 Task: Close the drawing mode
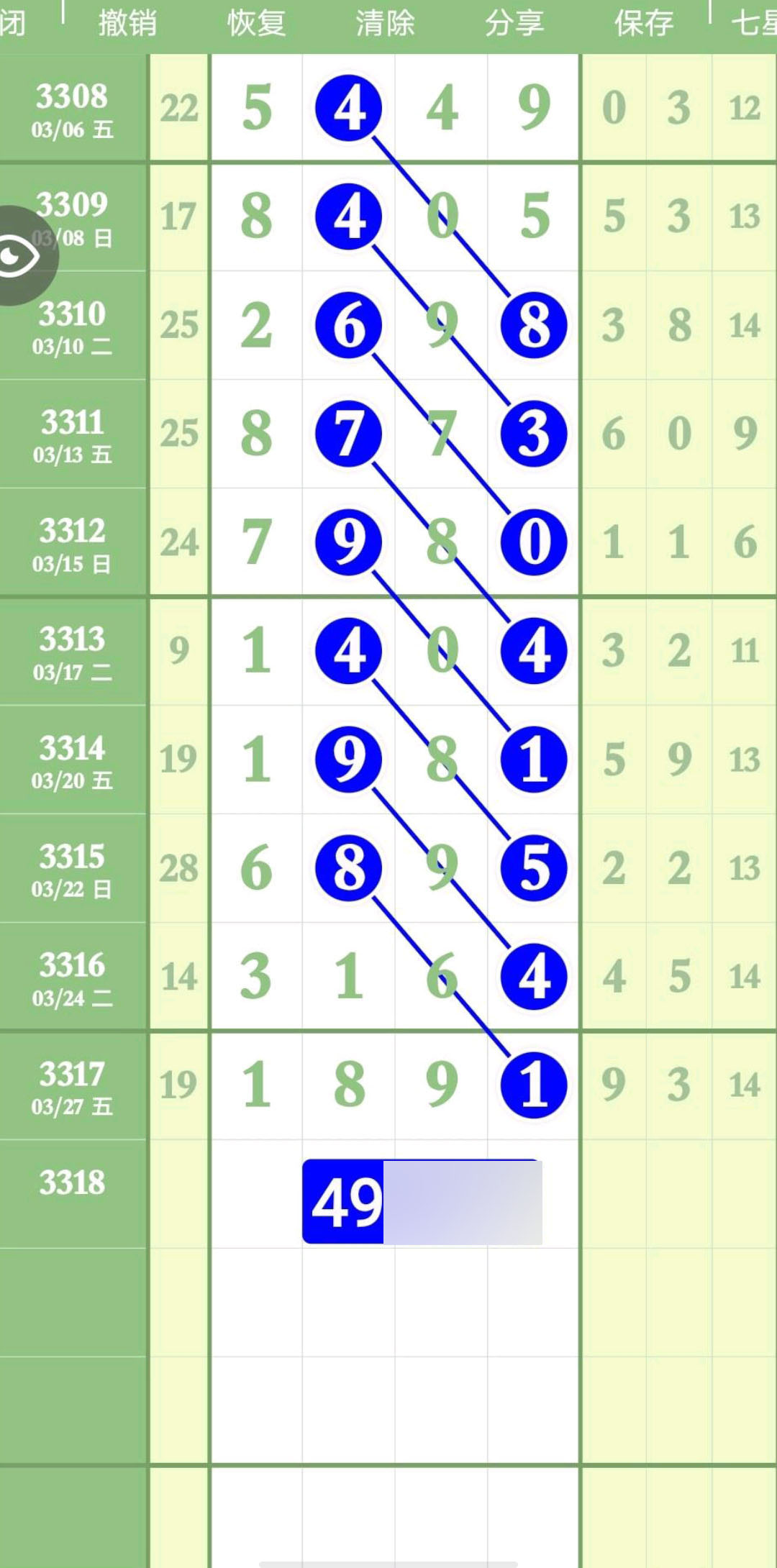(13, 23)
